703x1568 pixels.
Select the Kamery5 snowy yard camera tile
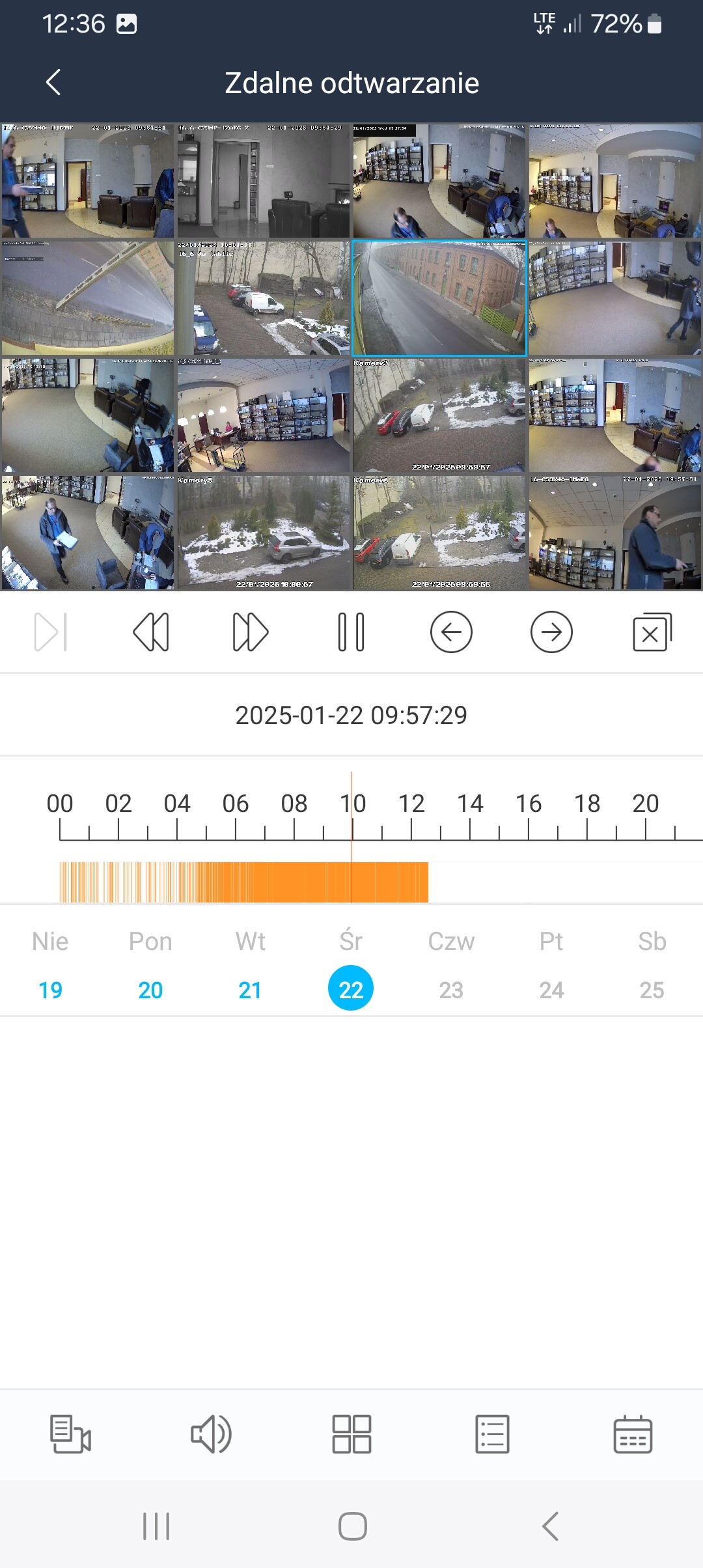coord(264,533)
